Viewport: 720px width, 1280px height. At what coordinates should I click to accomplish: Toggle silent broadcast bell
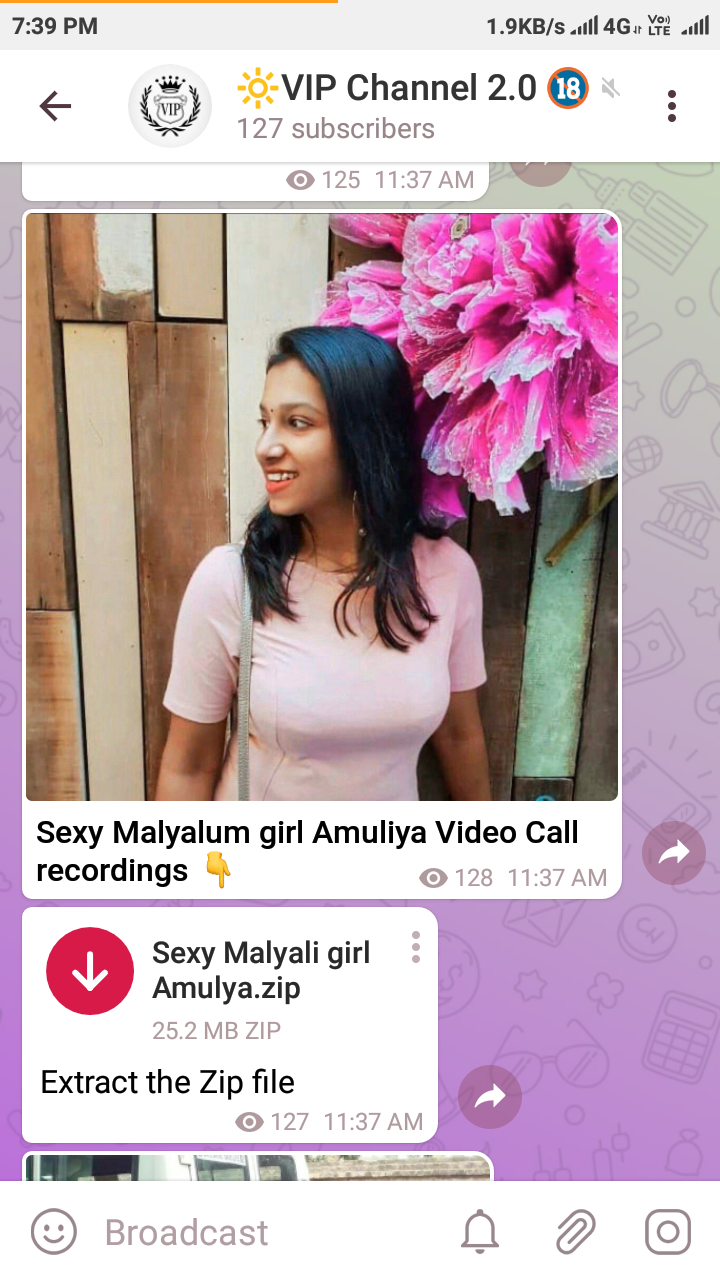pyautogui.click(x=480, y=1232)
